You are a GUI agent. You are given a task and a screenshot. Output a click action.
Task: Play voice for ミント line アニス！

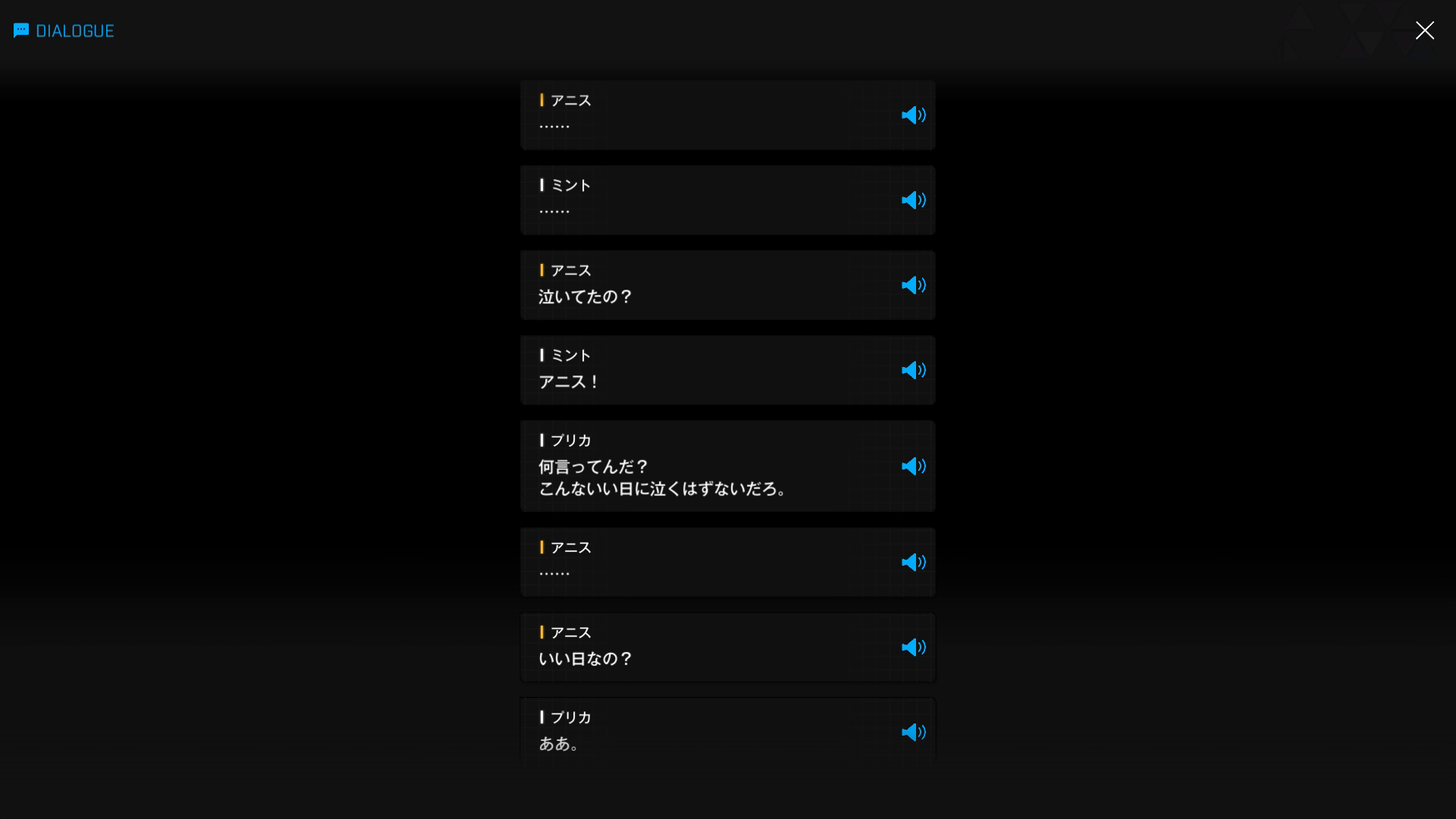(x=913, y=370)
